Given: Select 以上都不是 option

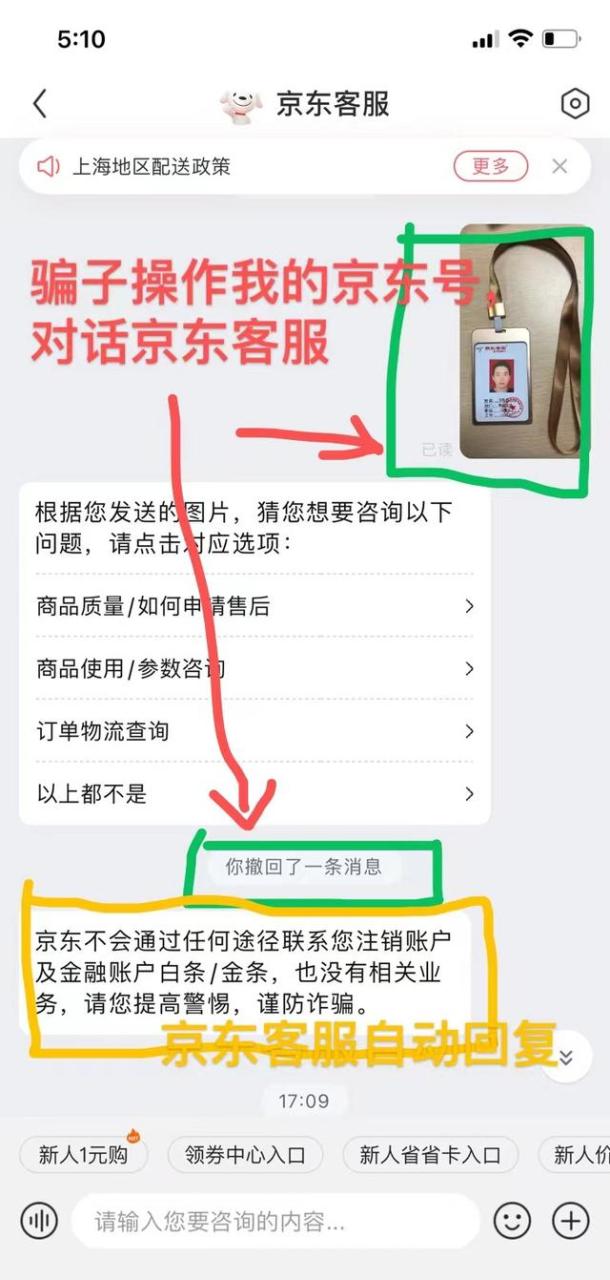Looking at the screenshot, I should tap(254, 794).
